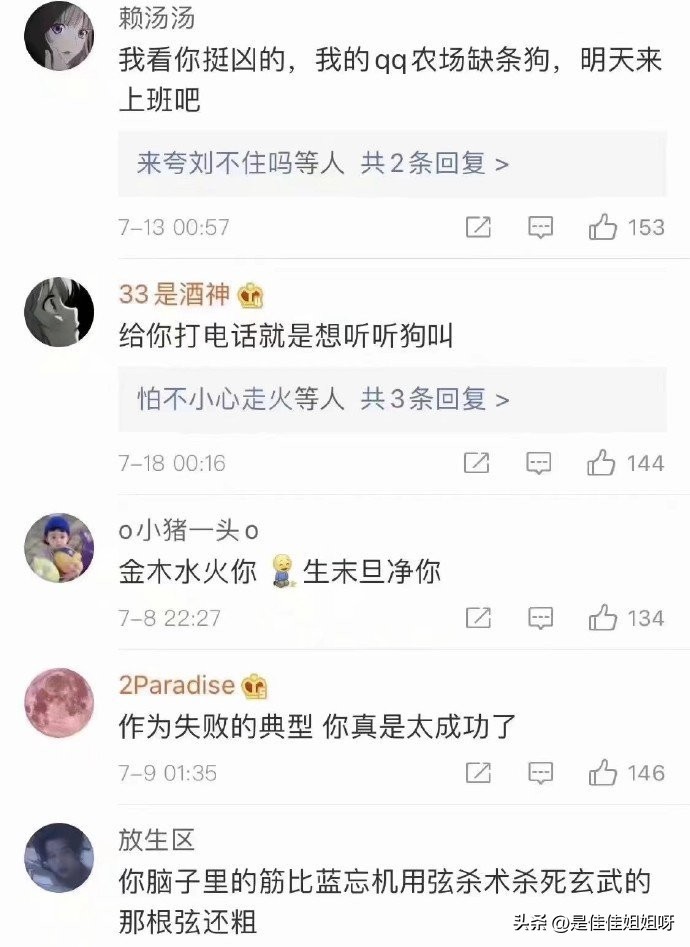Like 2Paradise's comment
The height and width of the screenshot is (947, 690).
point(603,773)
